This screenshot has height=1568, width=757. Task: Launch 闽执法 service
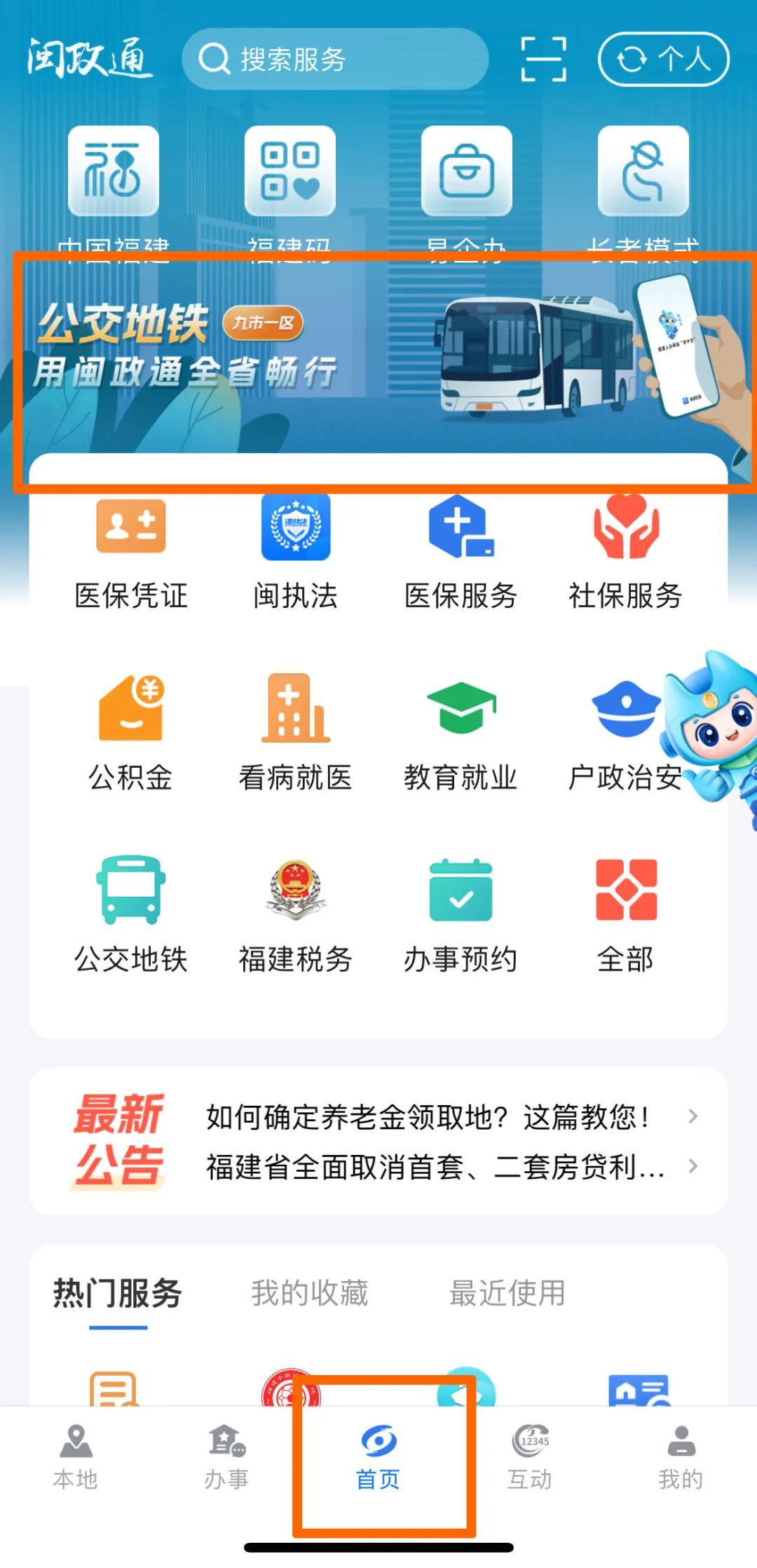point(295,550)
